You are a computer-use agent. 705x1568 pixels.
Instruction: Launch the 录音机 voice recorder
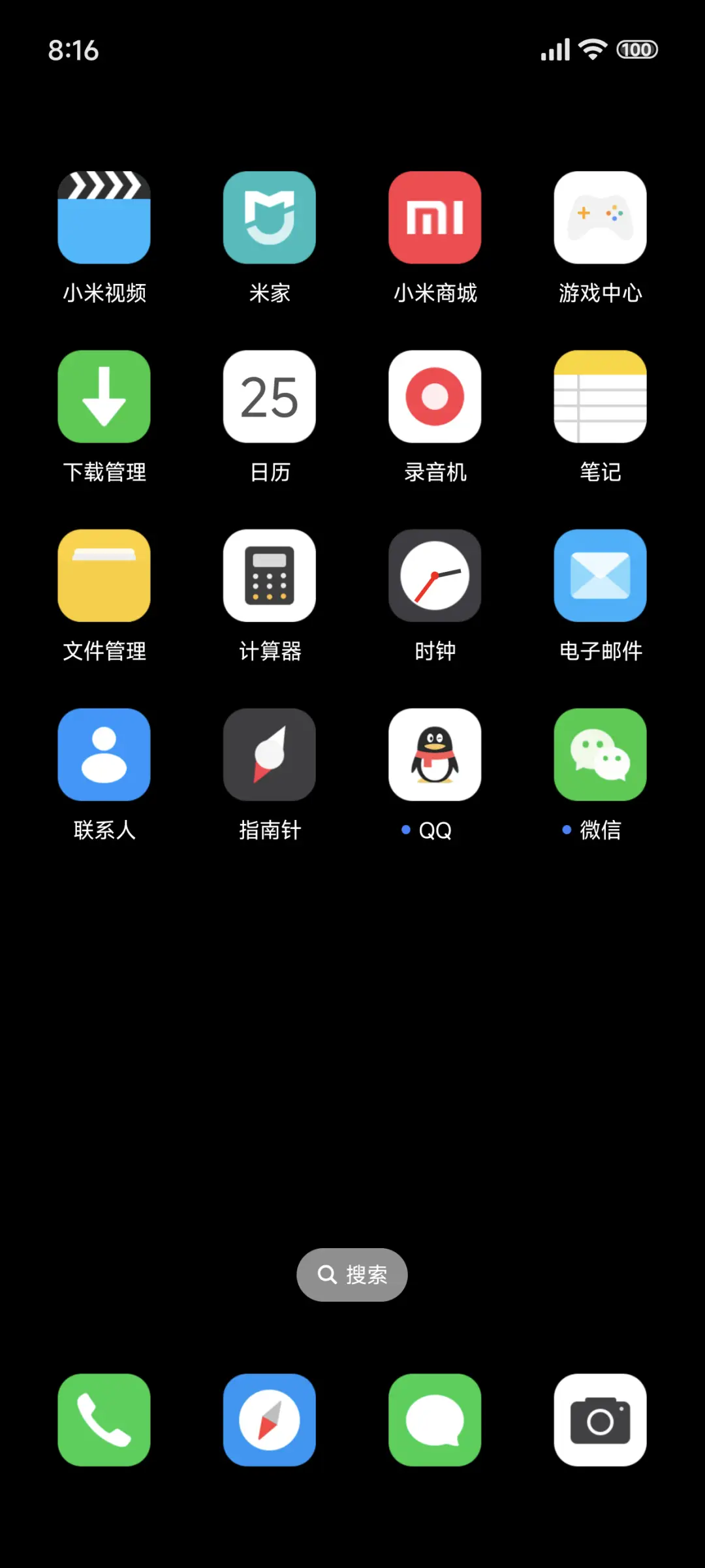435,397
